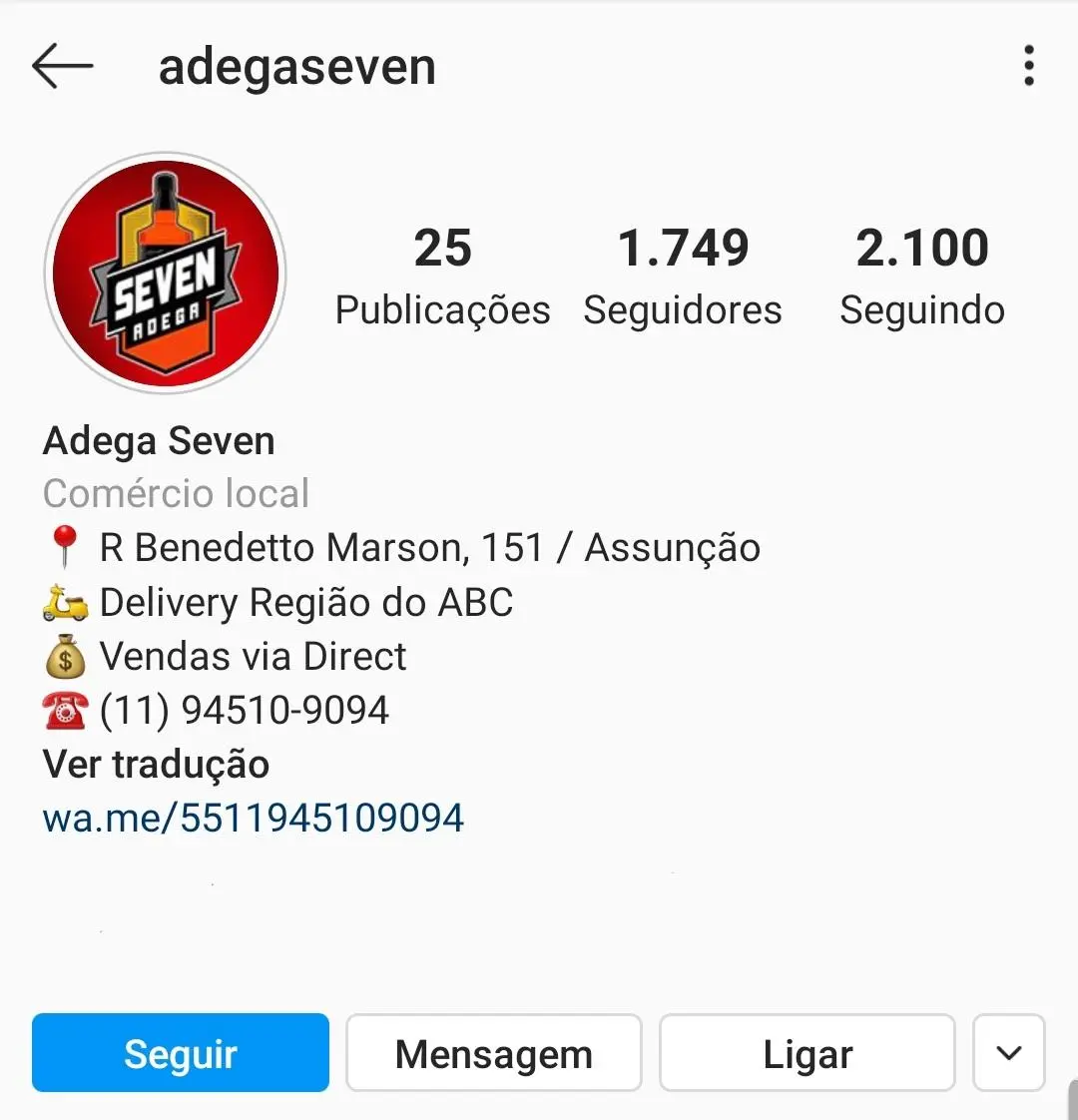Image resolution: width=1078 pixels, height=1120 pixels.
Task: Click the delivery scooter icon
Action: click(x=64, y=601)
